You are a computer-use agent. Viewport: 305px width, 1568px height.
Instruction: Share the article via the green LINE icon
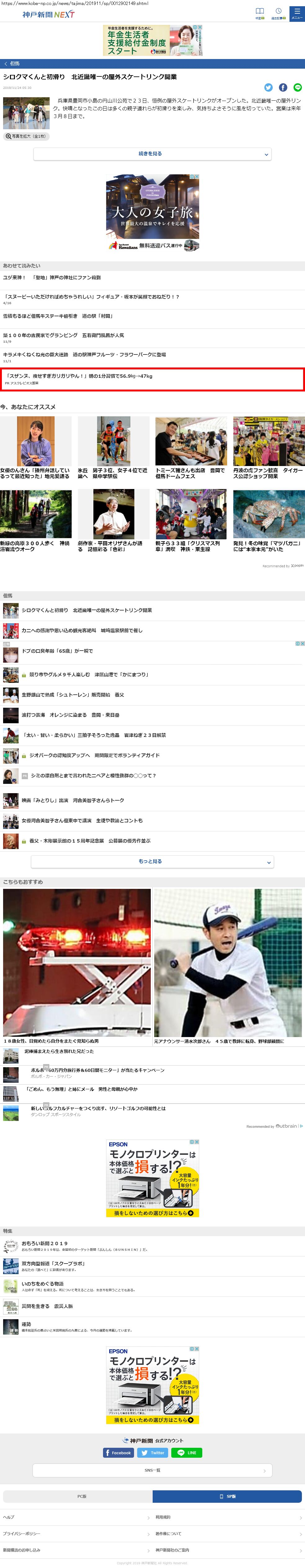click(x=297, y=88)
